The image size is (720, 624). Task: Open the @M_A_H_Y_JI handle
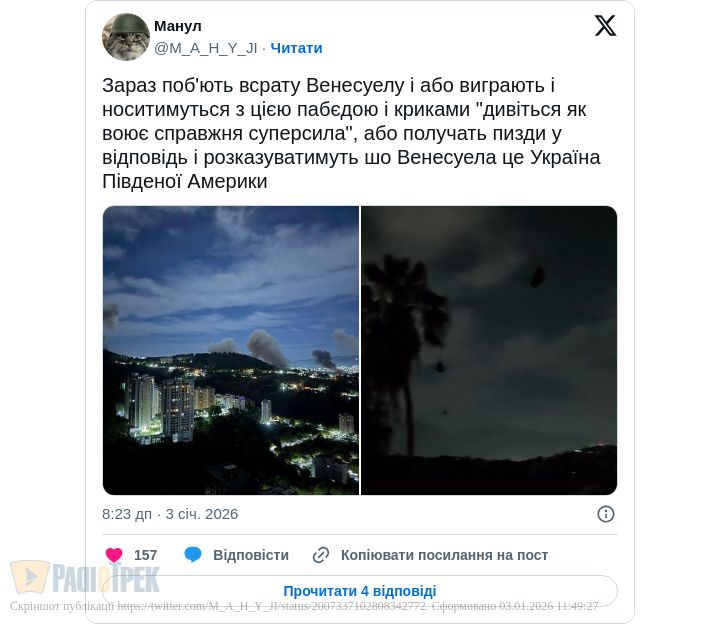coord(205,48)
